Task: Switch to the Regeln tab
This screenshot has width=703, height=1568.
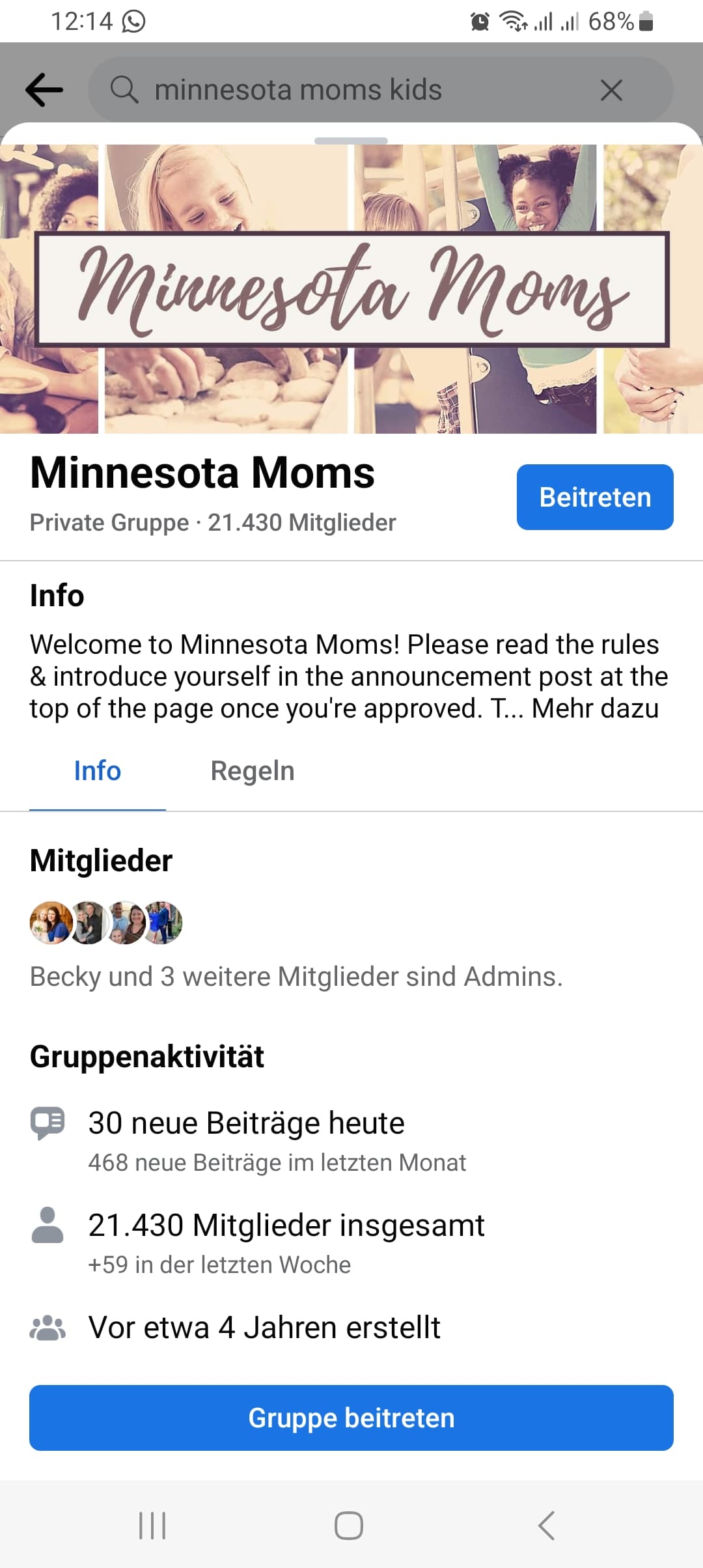Action: [253, 771]
